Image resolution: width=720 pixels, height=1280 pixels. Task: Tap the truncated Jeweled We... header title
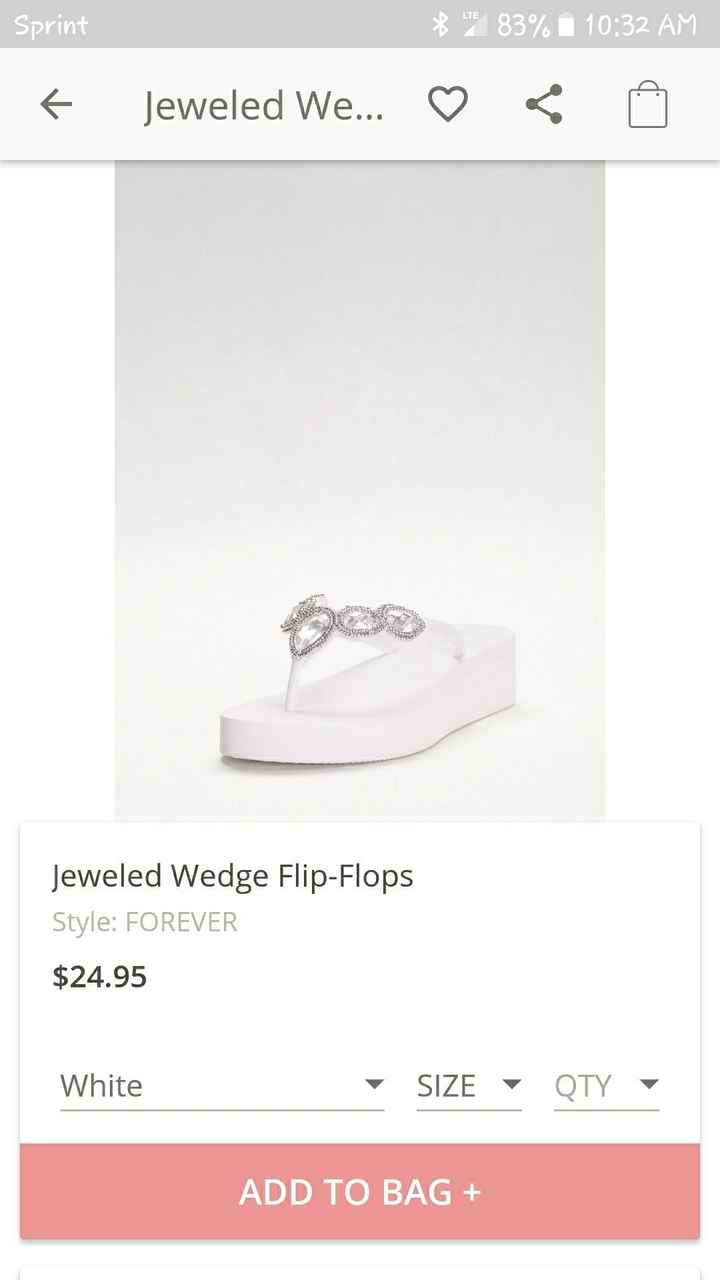(264, 104)
